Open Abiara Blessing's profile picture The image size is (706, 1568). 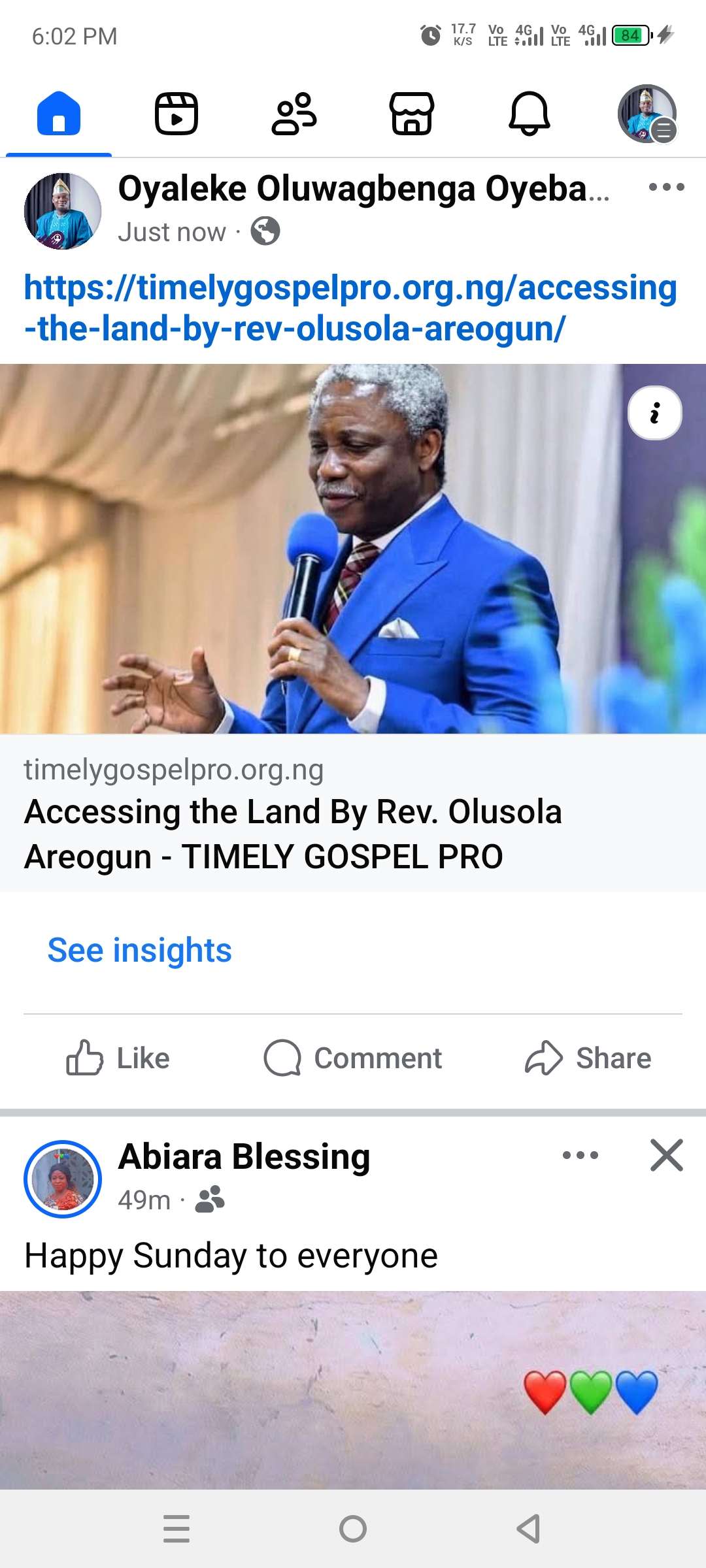pos(63,1179)
